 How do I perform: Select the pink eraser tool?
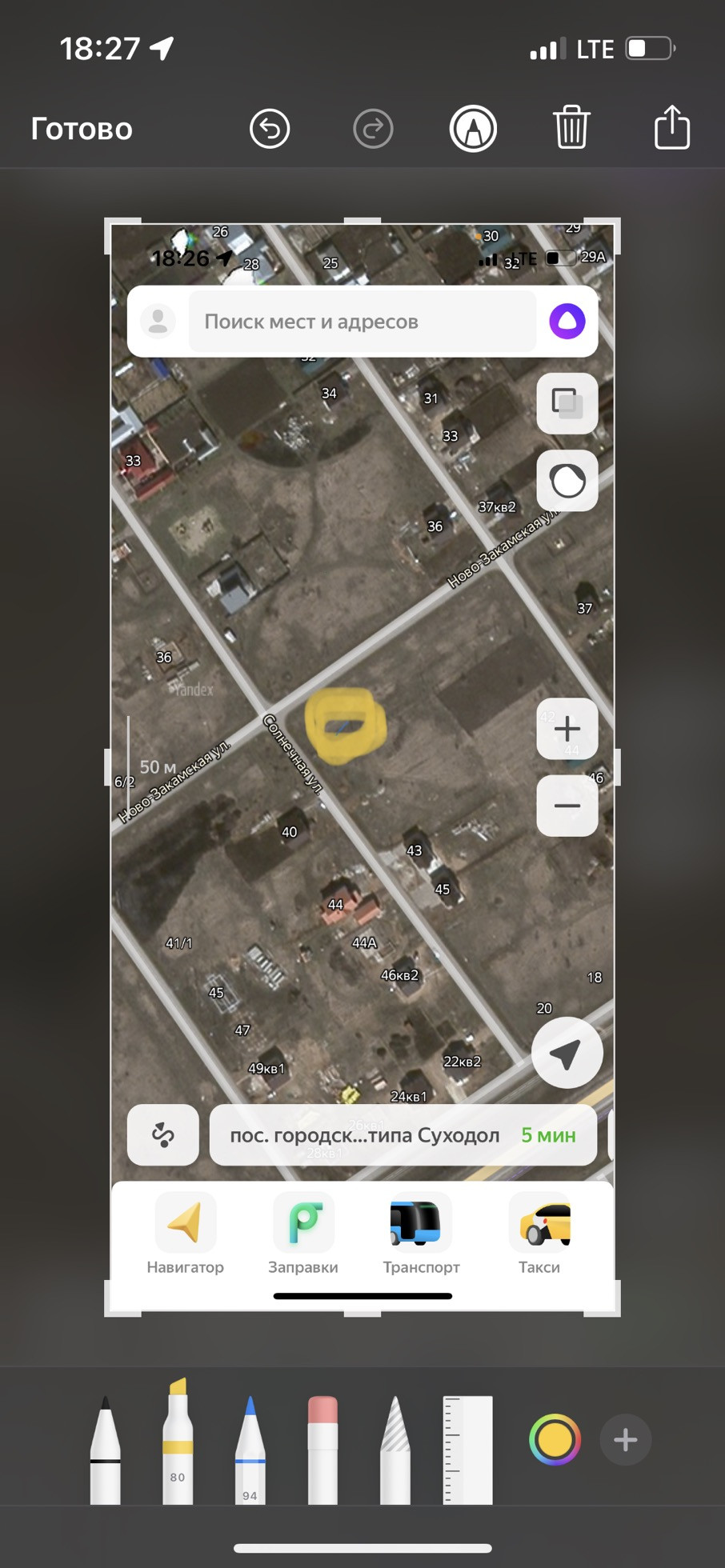[x=322, y=1450]
